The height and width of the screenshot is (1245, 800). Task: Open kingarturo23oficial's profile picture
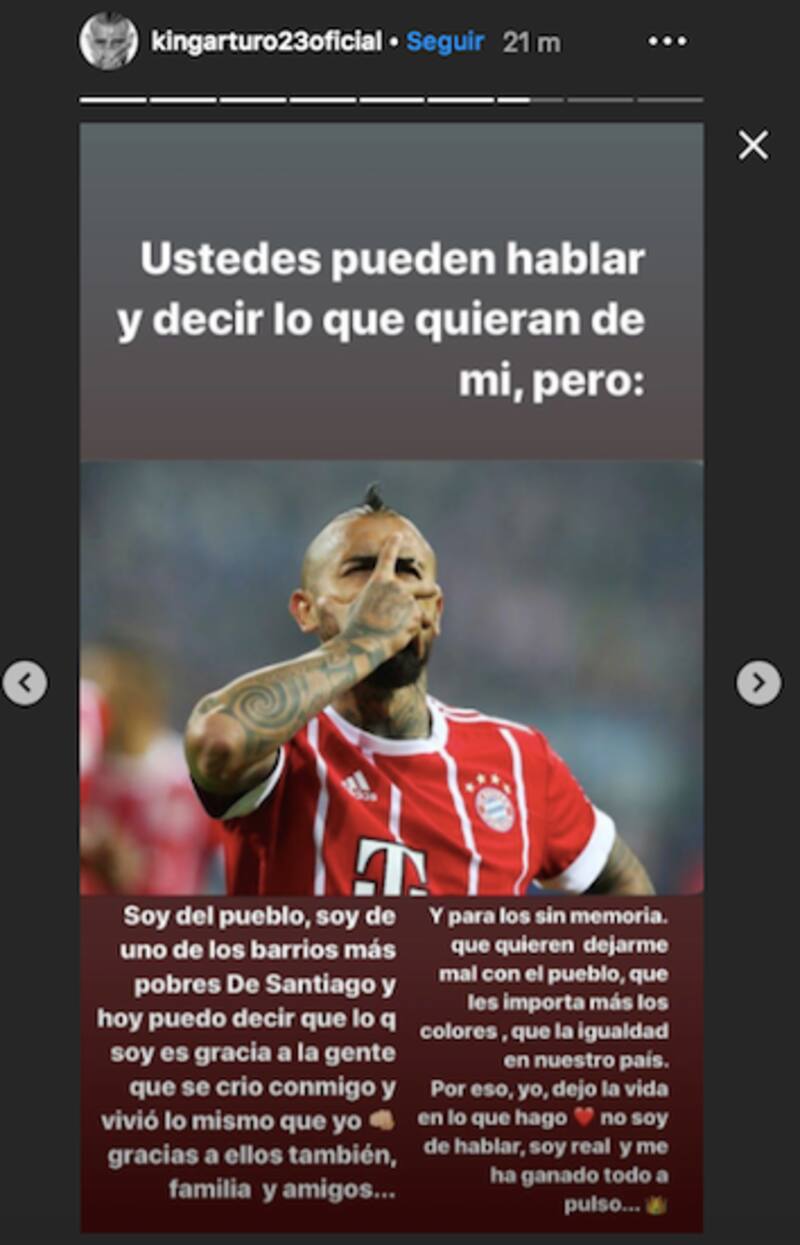coord(108,42)
